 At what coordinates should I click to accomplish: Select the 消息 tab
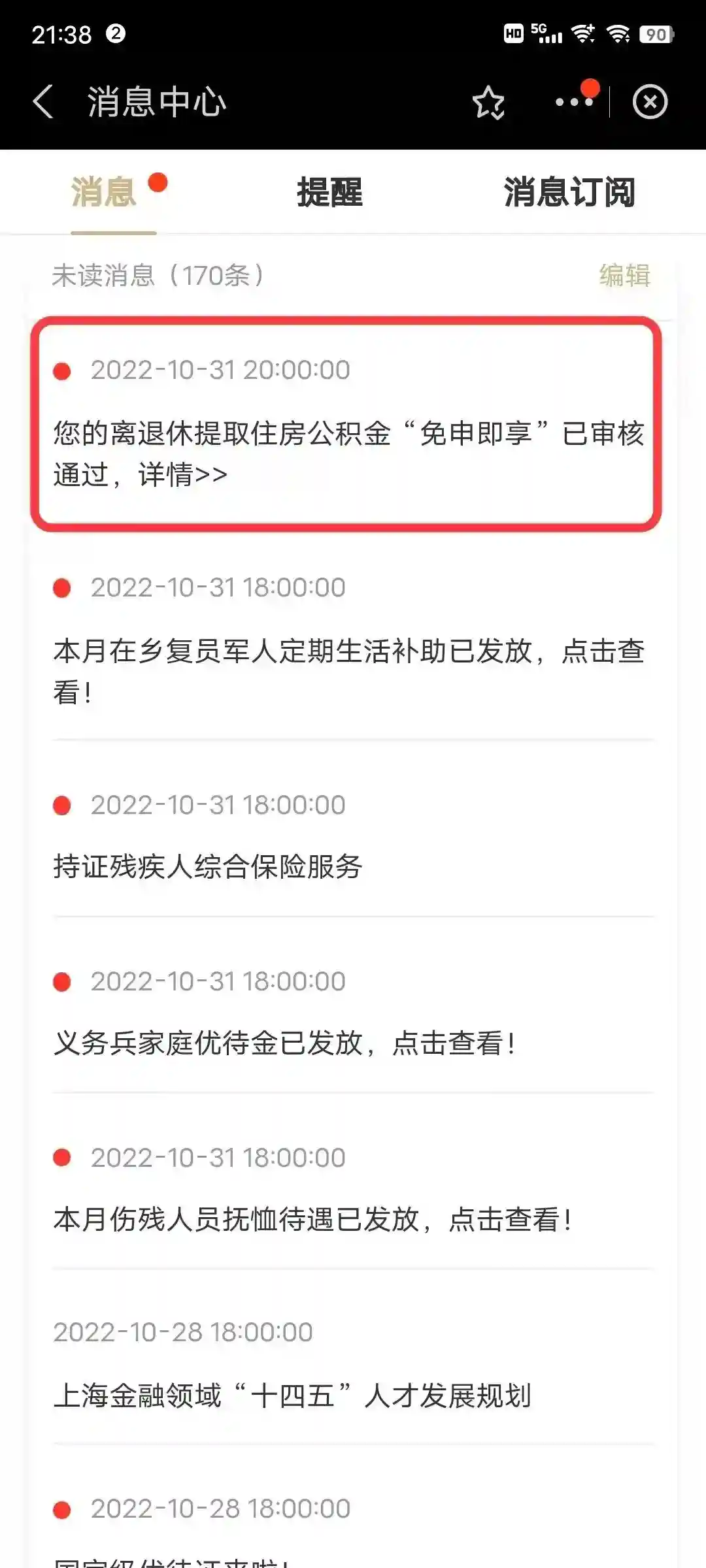click(x=105, y=192)
